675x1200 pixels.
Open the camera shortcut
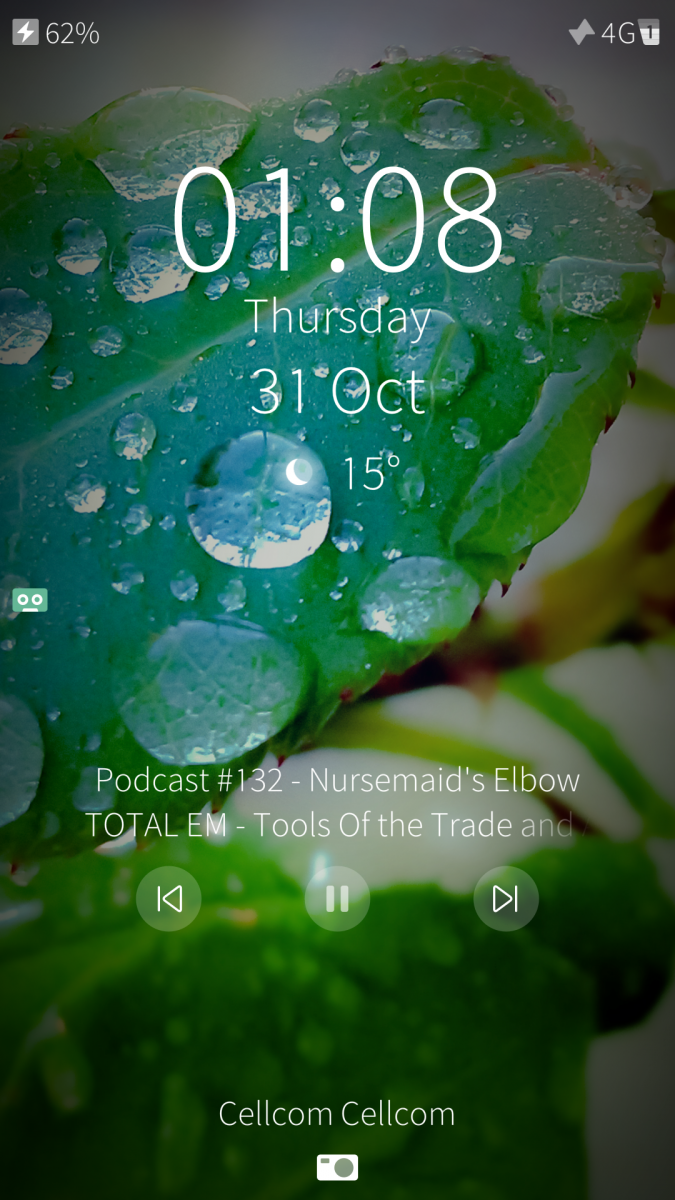[337, 1167]
